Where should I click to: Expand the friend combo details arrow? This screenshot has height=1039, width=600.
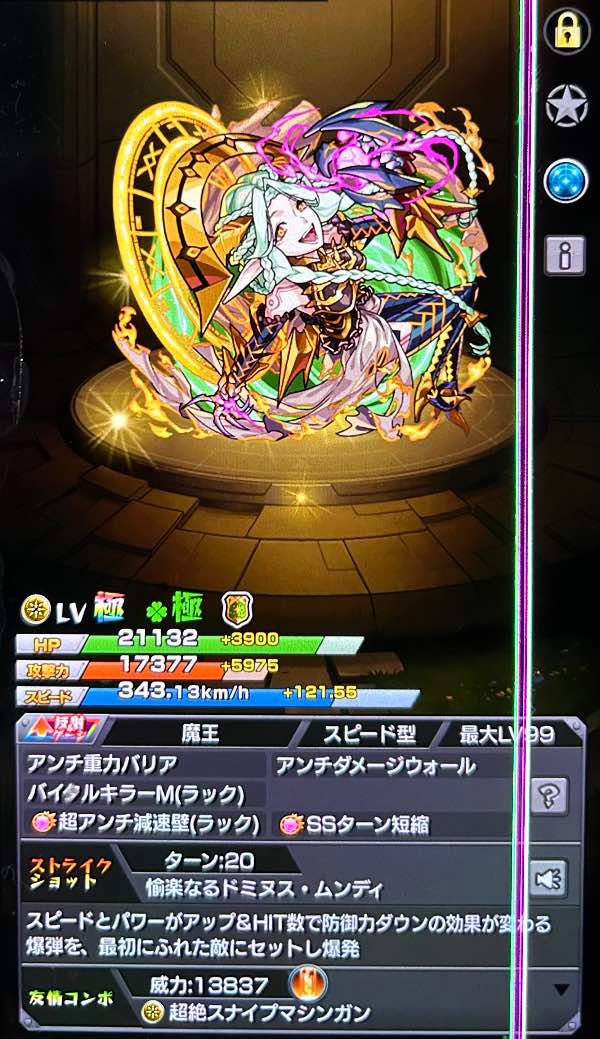[x=562, y=989]
